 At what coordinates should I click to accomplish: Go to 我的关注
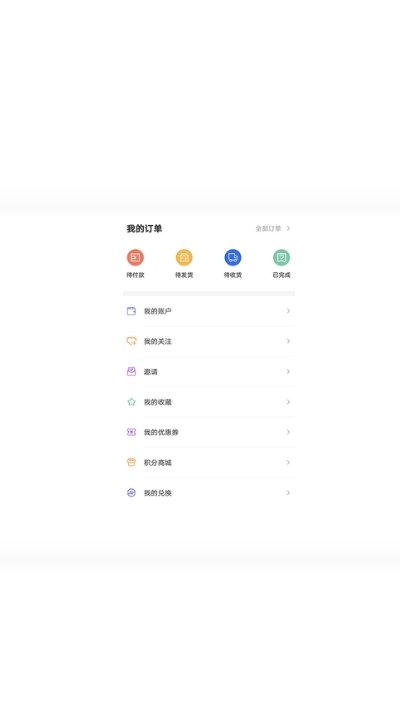coord(209,341)
